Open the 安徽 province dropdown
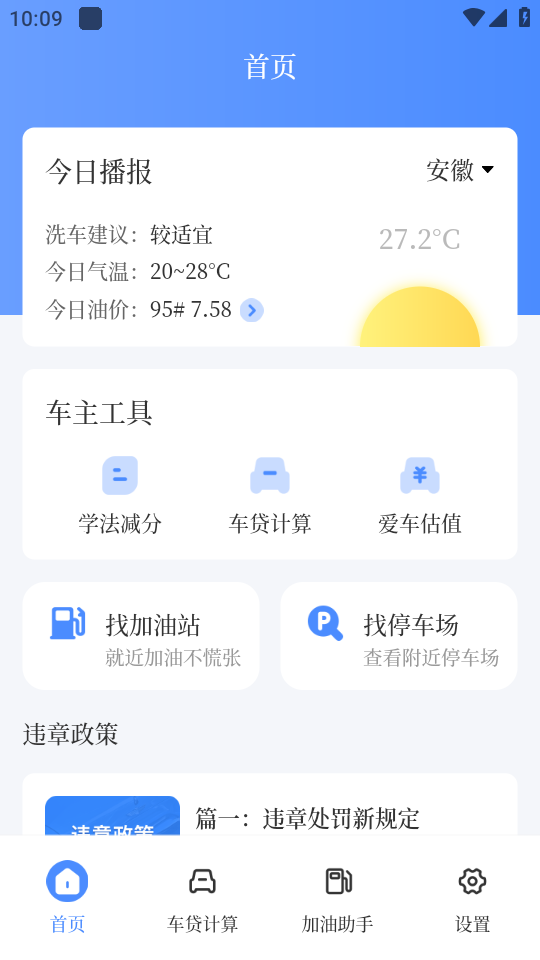Image resolution: width=540 pixels, height=960 pixels. click(460, 170)
